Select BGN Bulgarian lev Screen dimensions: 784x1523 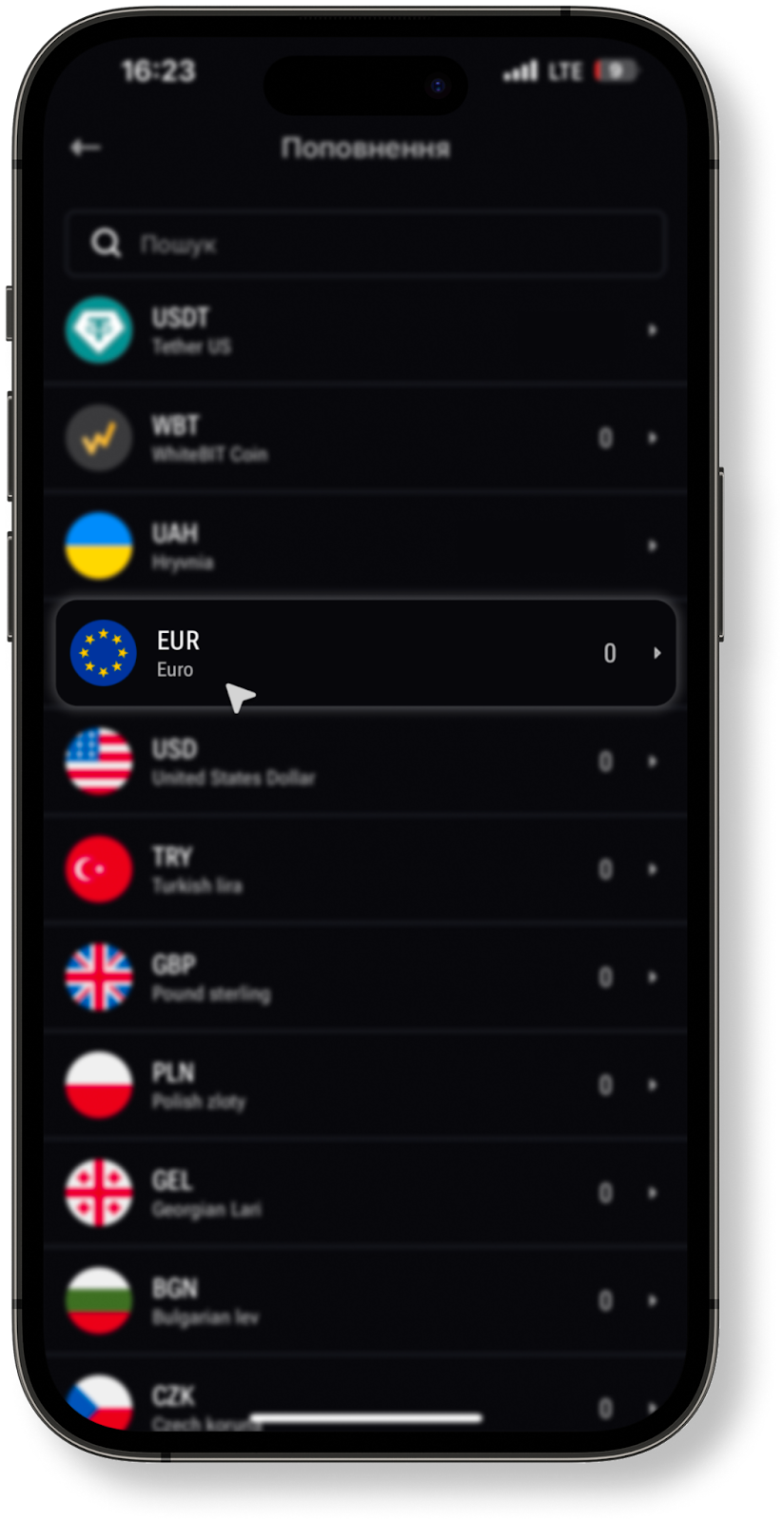pyautogui.click(x=365, y=1300)
